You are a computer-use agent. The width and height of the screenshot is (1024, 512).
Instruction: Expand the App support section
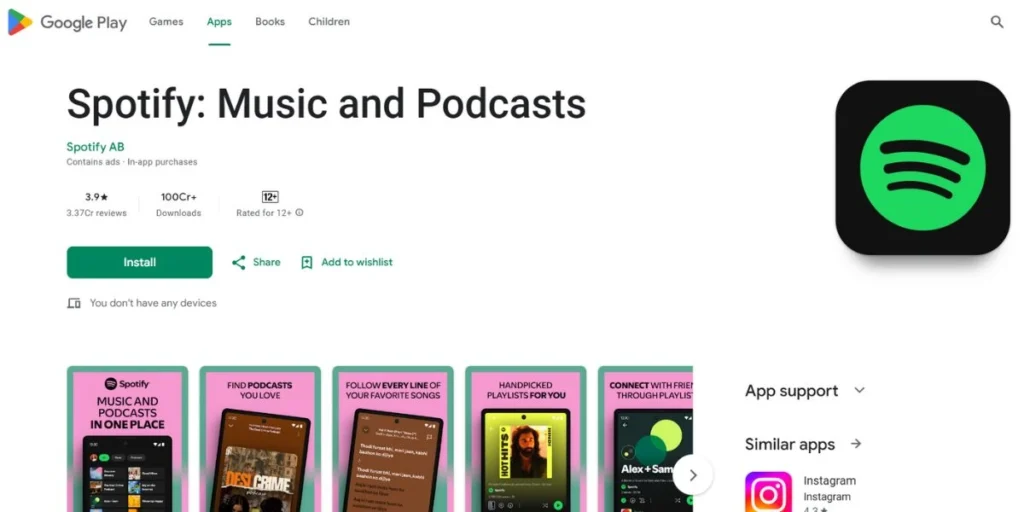point(859,391)
